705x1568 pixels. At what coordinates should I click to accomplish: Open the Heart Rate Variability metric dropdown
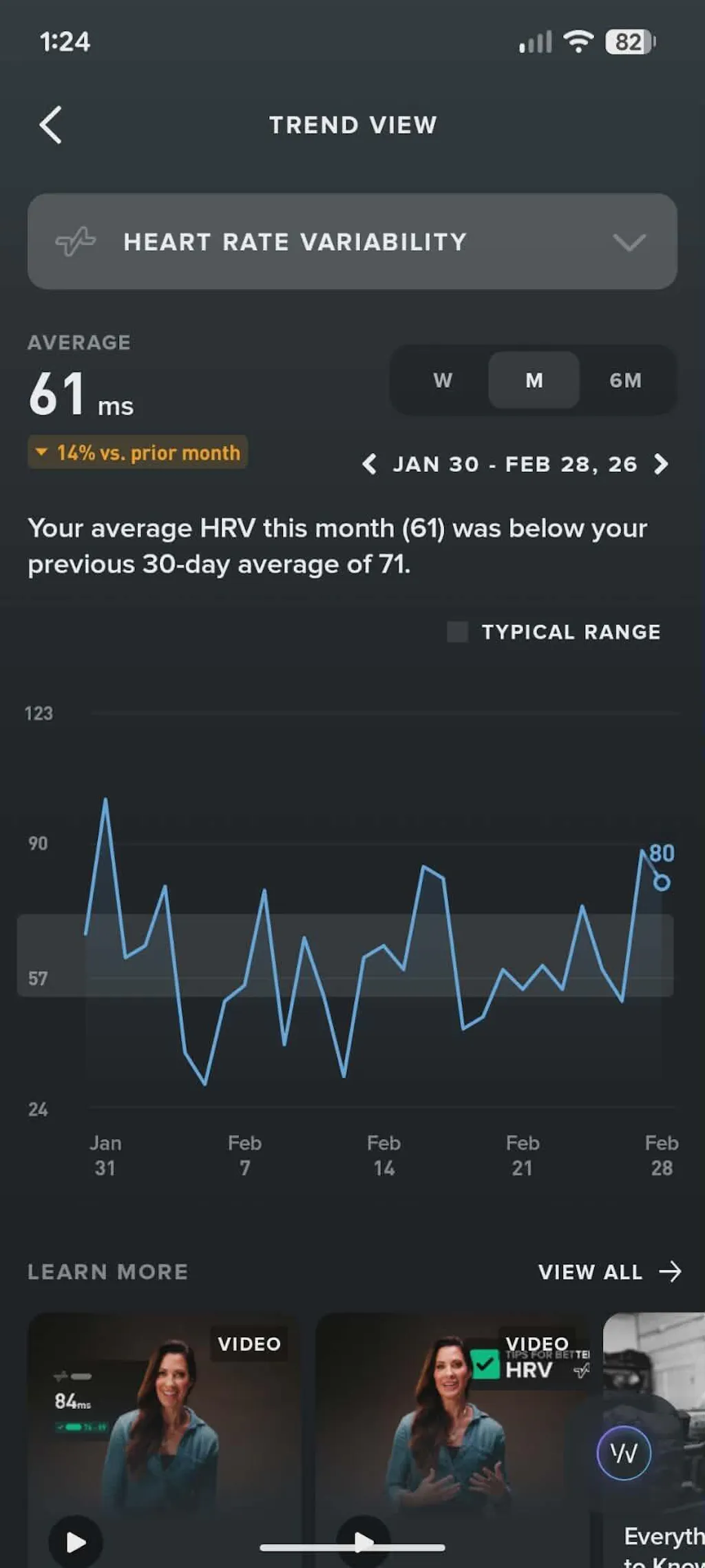point(352,242)
